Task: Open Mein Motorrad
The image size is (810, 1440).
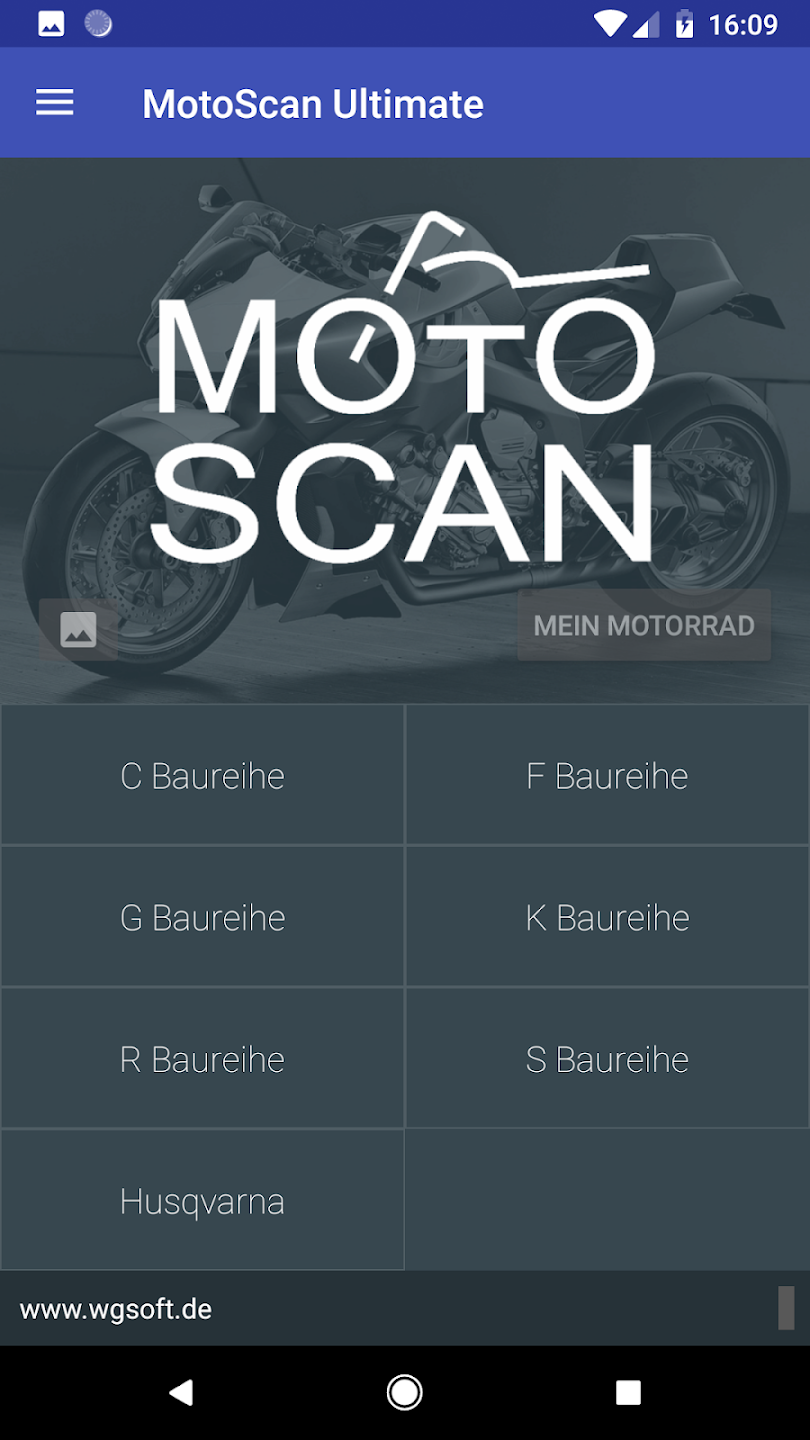Action: coord(644,626)
